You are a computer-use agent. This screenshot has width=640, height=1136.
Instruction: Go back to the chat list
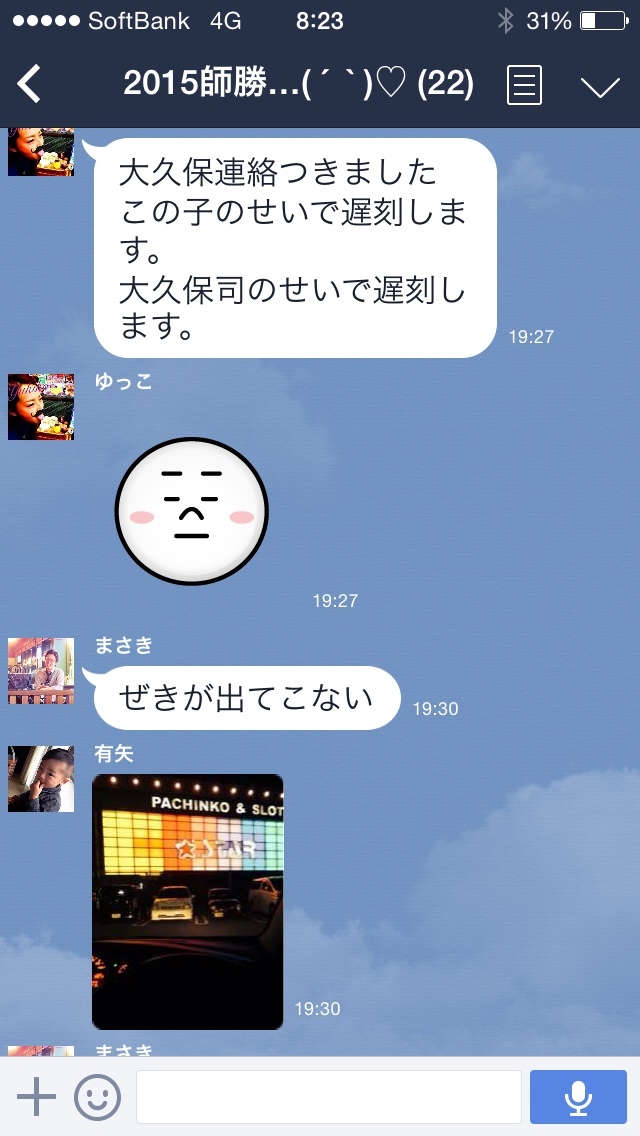(30, 84)
